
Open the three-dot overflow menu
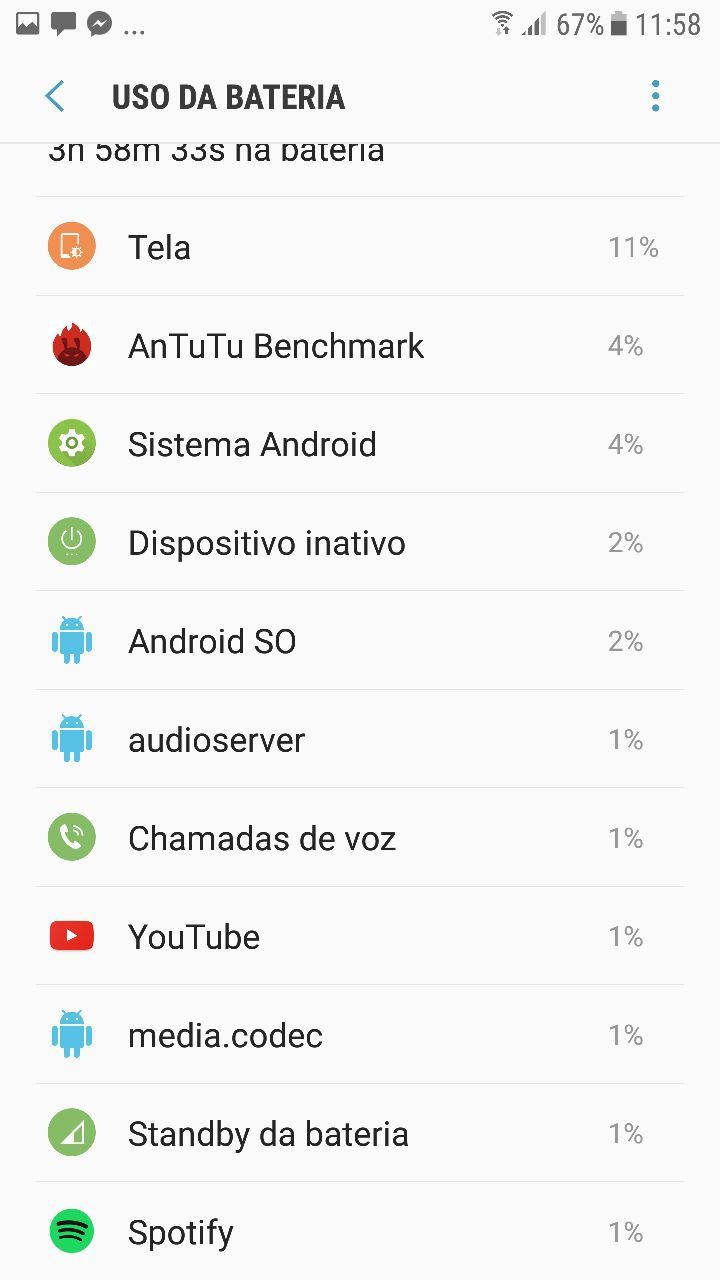click(x=655, y=96)
